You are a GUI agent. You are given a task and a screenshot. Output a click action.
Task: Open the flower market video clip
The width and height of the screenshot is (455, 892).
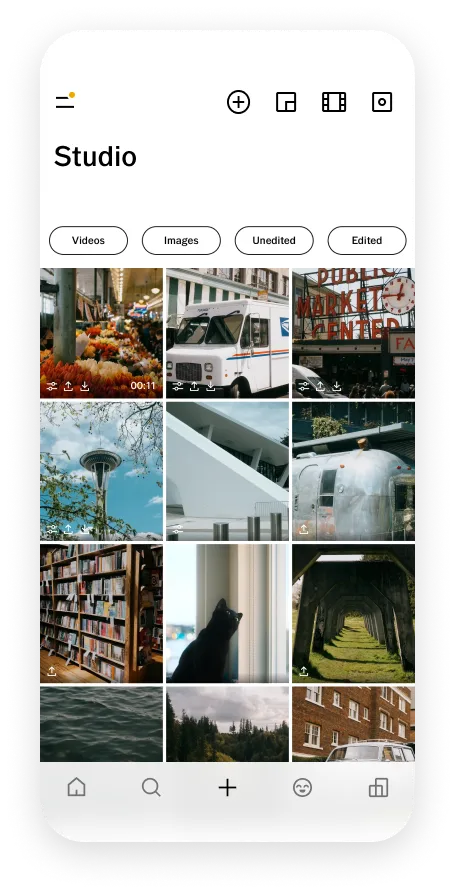tap(101, 333)
